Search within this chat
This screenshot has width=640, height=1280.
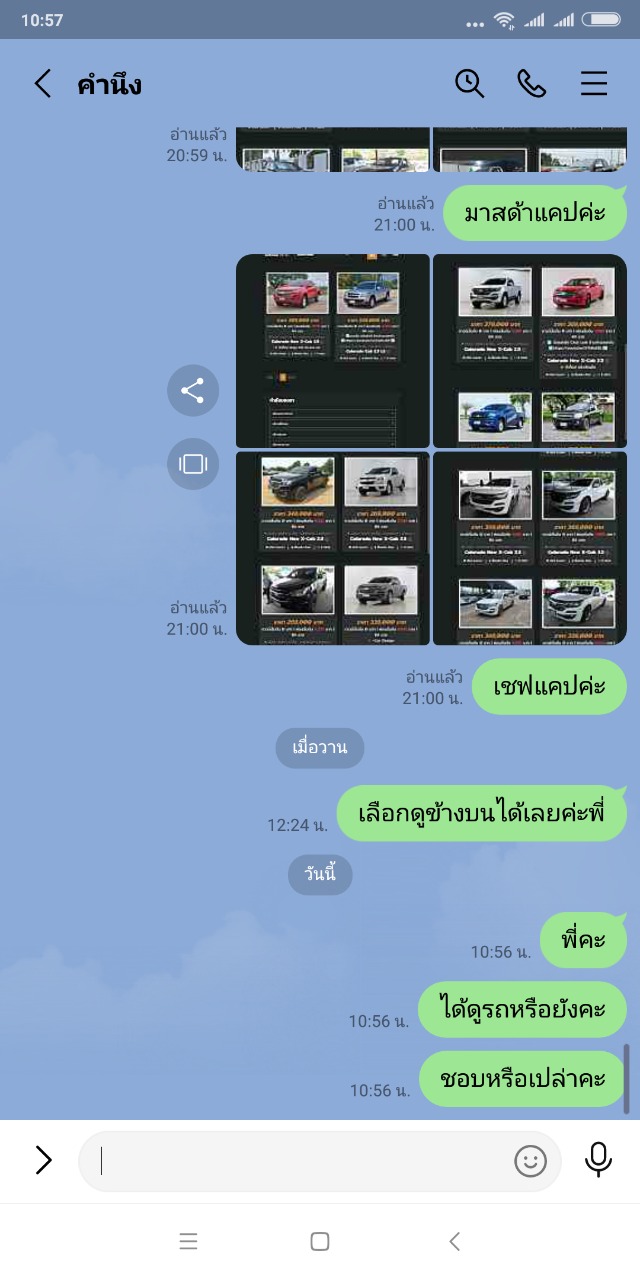(x=470, y=83)
